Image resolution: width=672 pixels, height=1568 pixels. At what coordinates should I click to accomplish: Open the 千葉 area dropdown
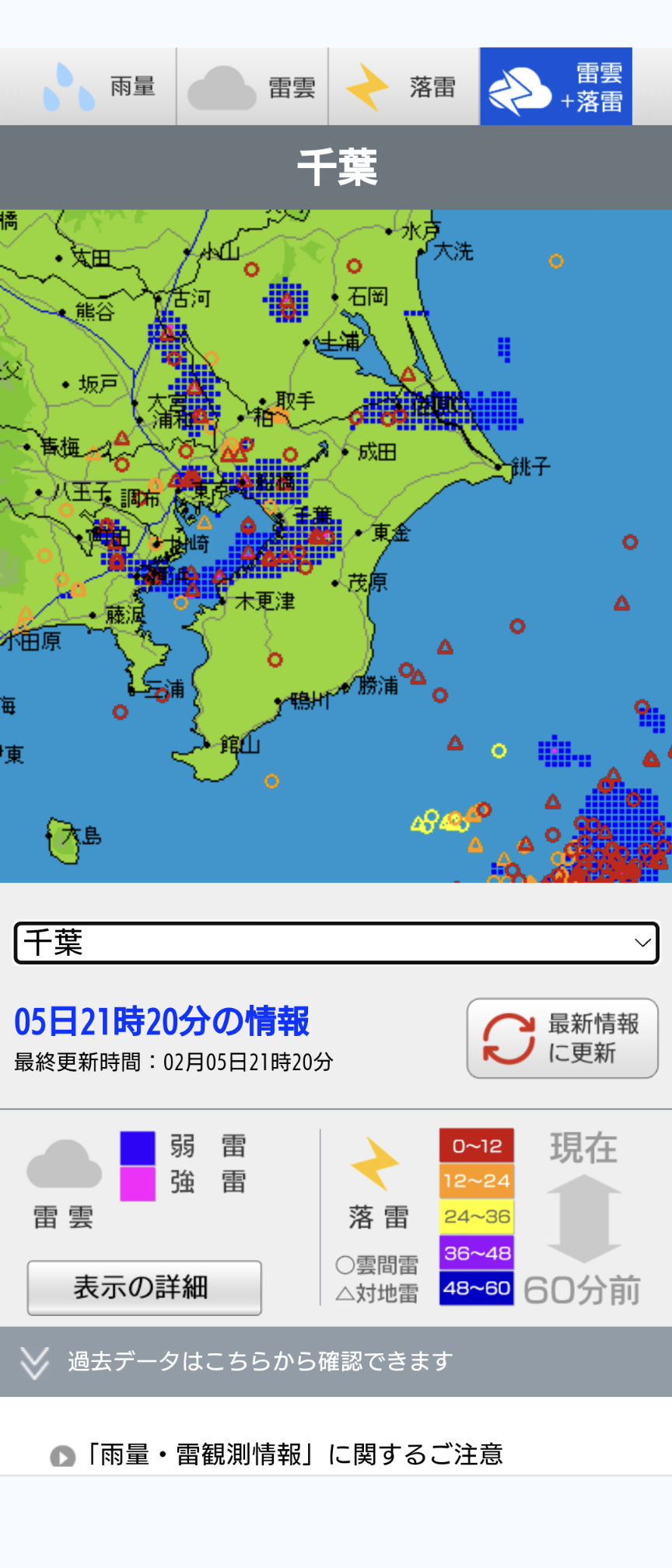pyautogui.click(x=336, y=943)
